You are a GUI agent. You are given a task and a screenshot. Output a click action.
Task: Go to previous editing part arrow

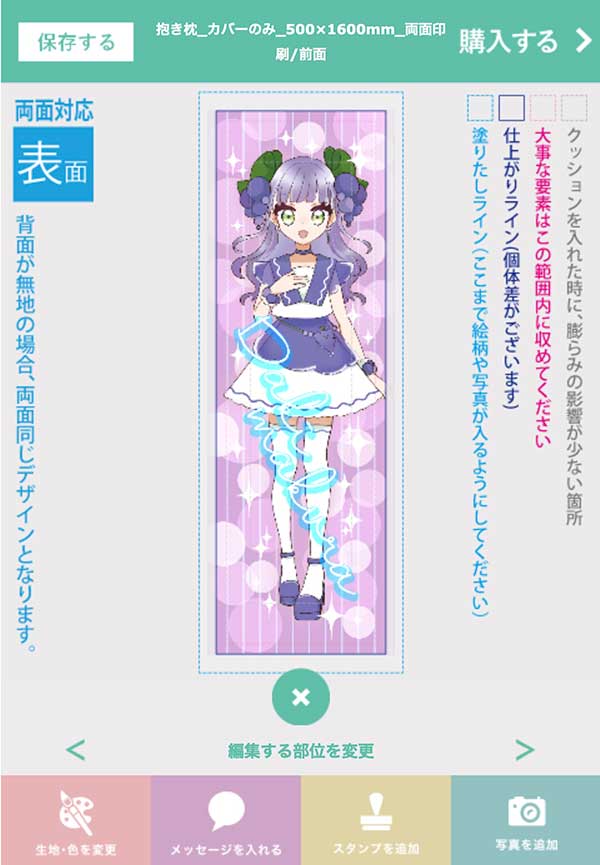click(75, 749)
